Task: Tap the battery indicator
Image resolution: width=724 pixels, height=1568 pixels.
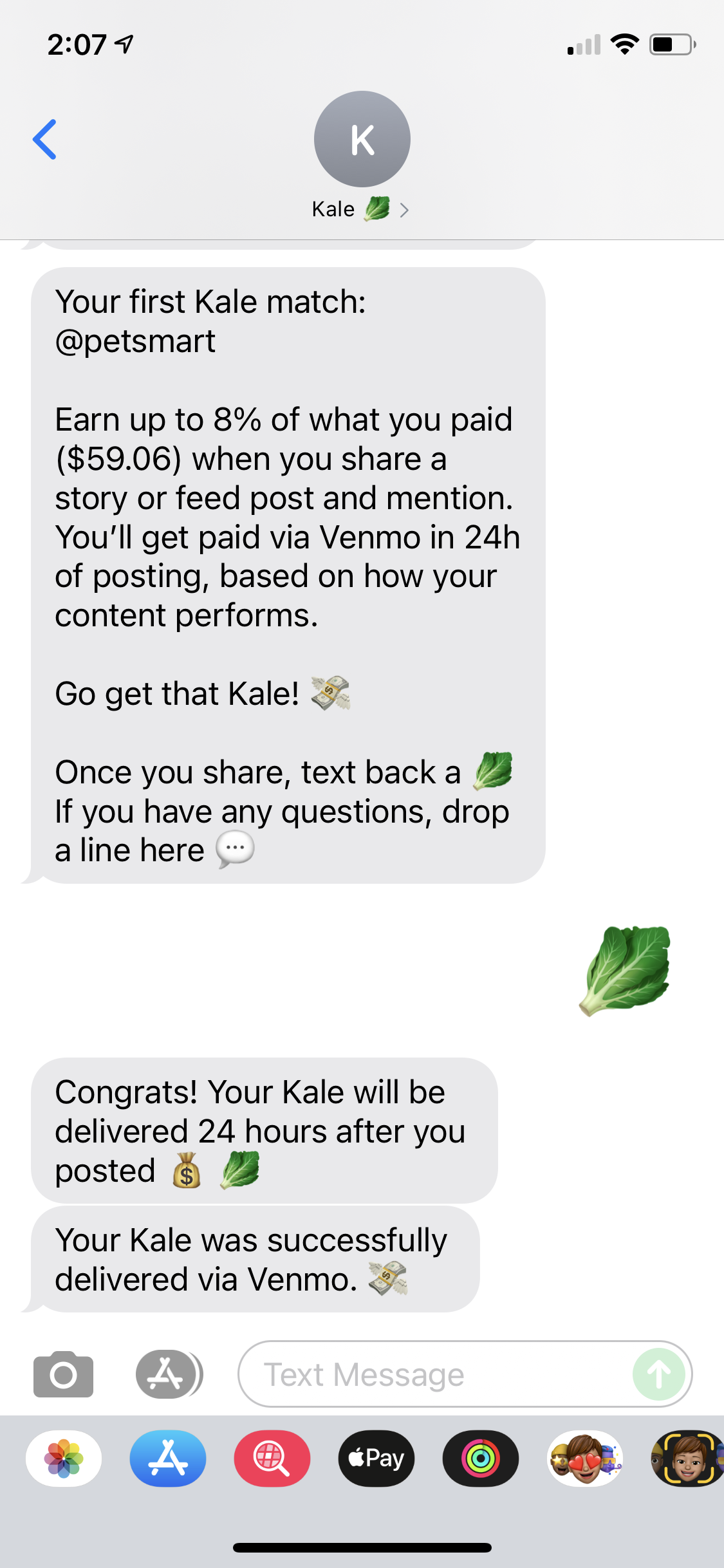Action: coord(671,44)
